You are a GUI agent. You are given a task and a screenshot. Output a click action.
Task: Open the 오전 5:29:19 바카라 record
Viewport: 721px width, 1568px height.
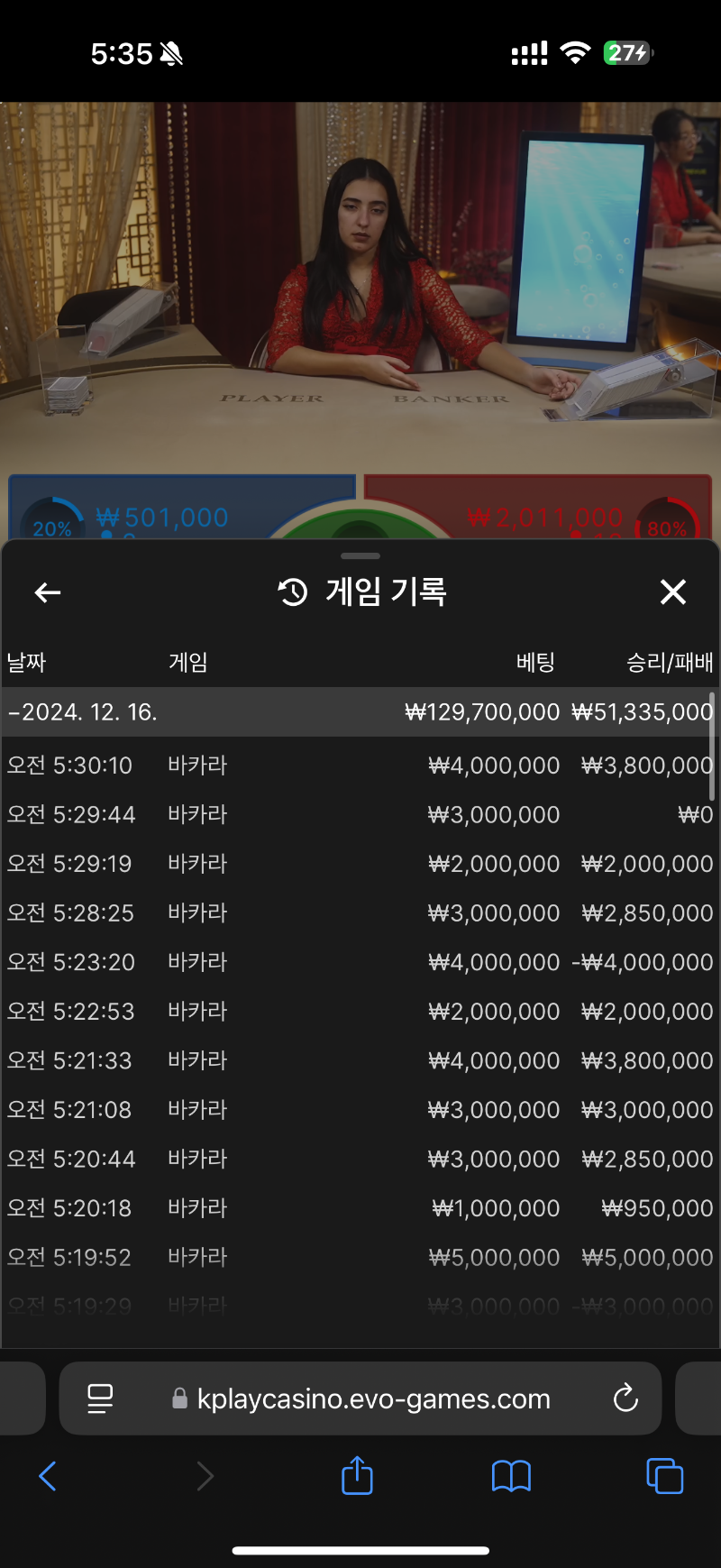tap(360, 864)
